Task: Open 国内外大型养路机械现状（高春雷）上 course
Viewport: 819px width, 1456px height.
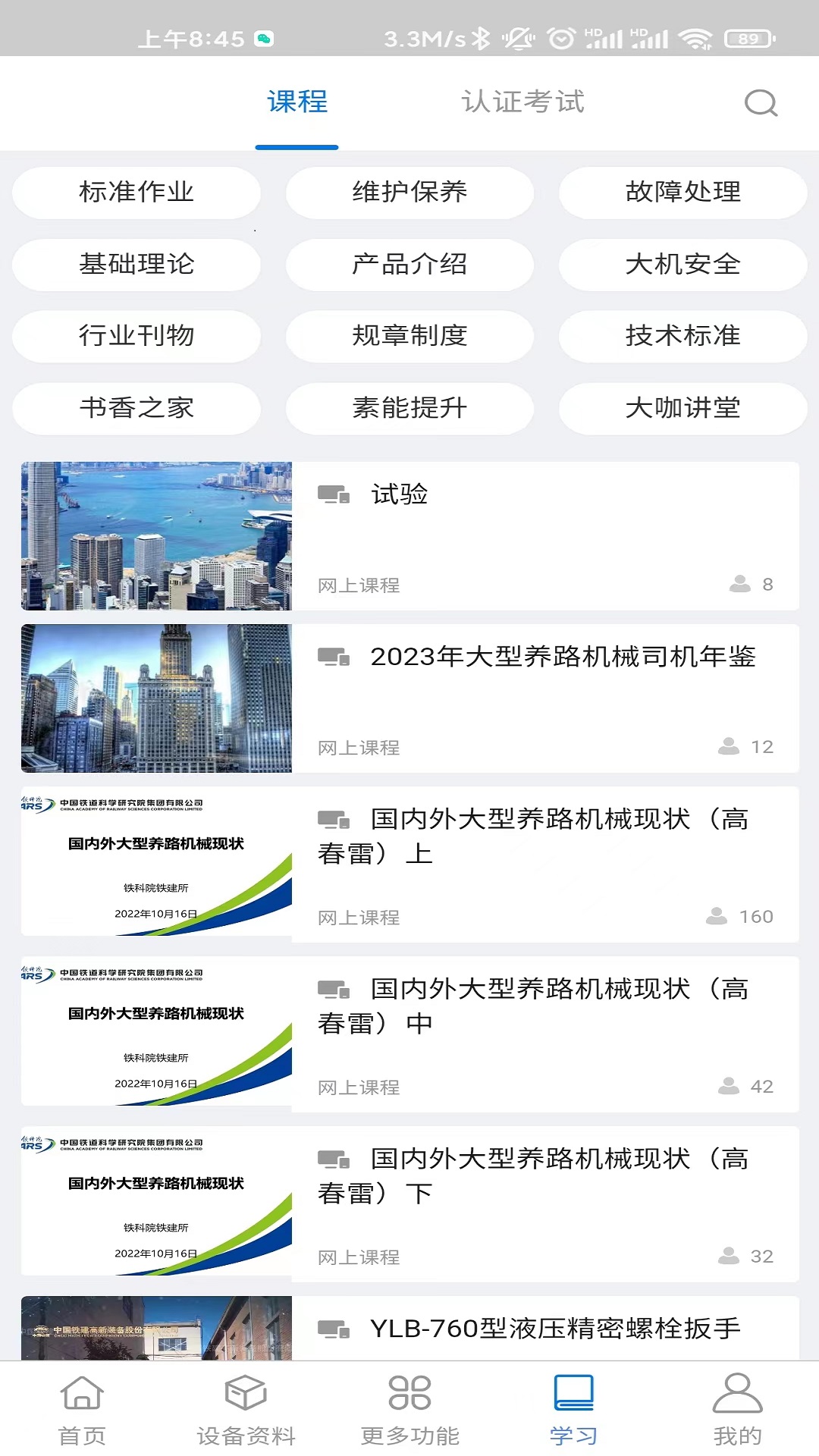Action: pos(409,863)
